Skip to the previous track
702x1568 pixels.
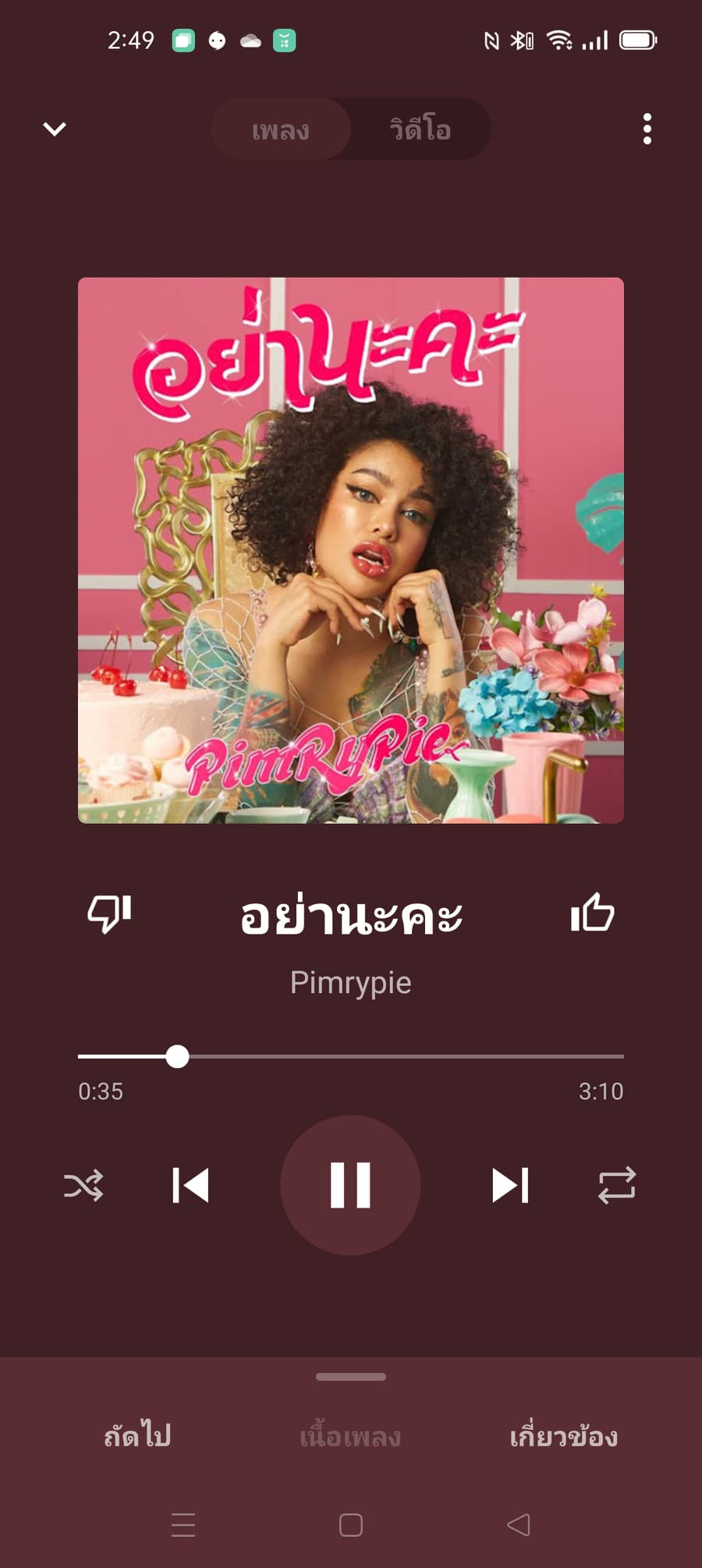190,1185
